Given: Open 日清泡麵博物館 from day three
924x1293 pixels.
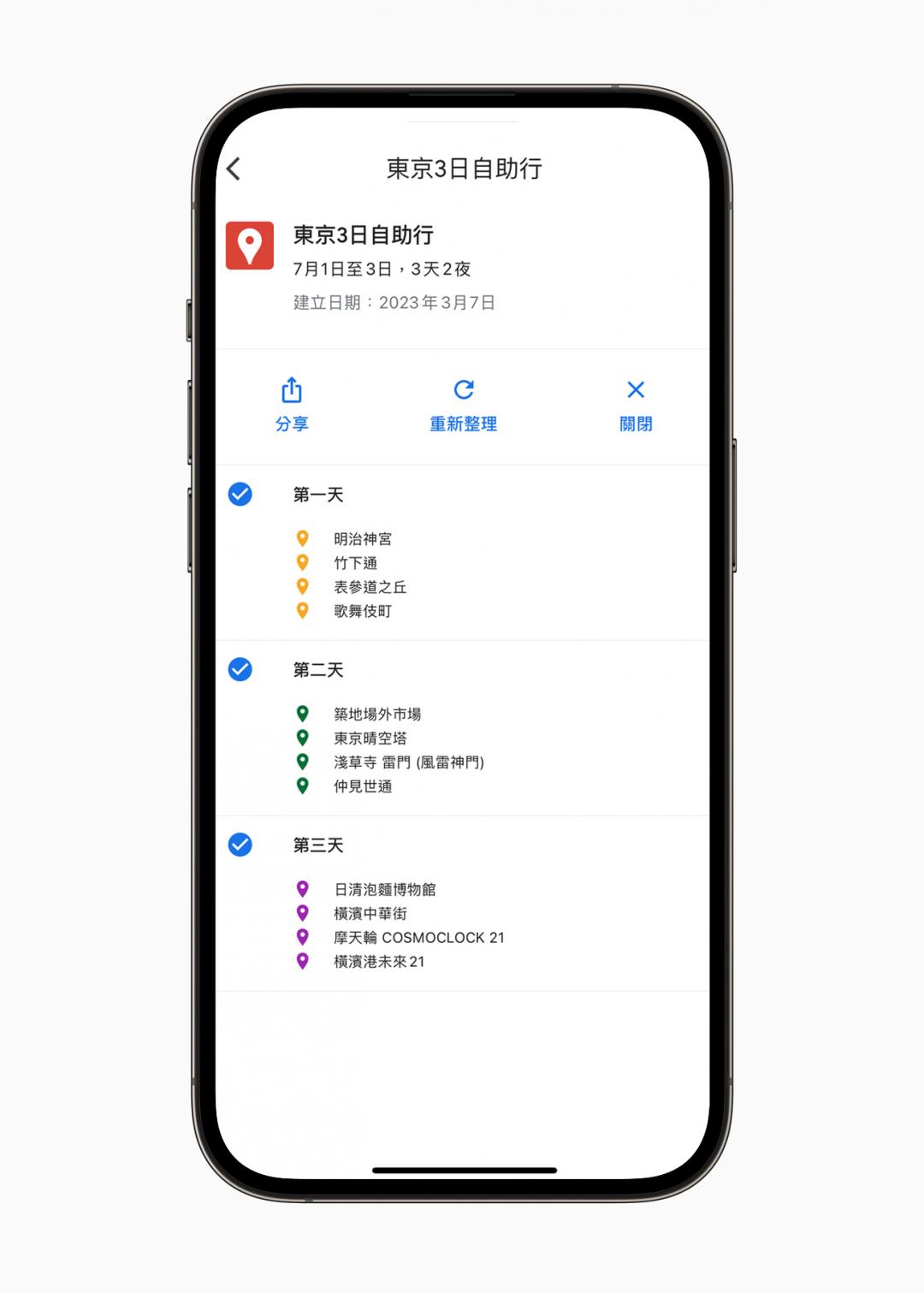Looking at the screenshot, I should pyautogui.click(x=384, y=889).
